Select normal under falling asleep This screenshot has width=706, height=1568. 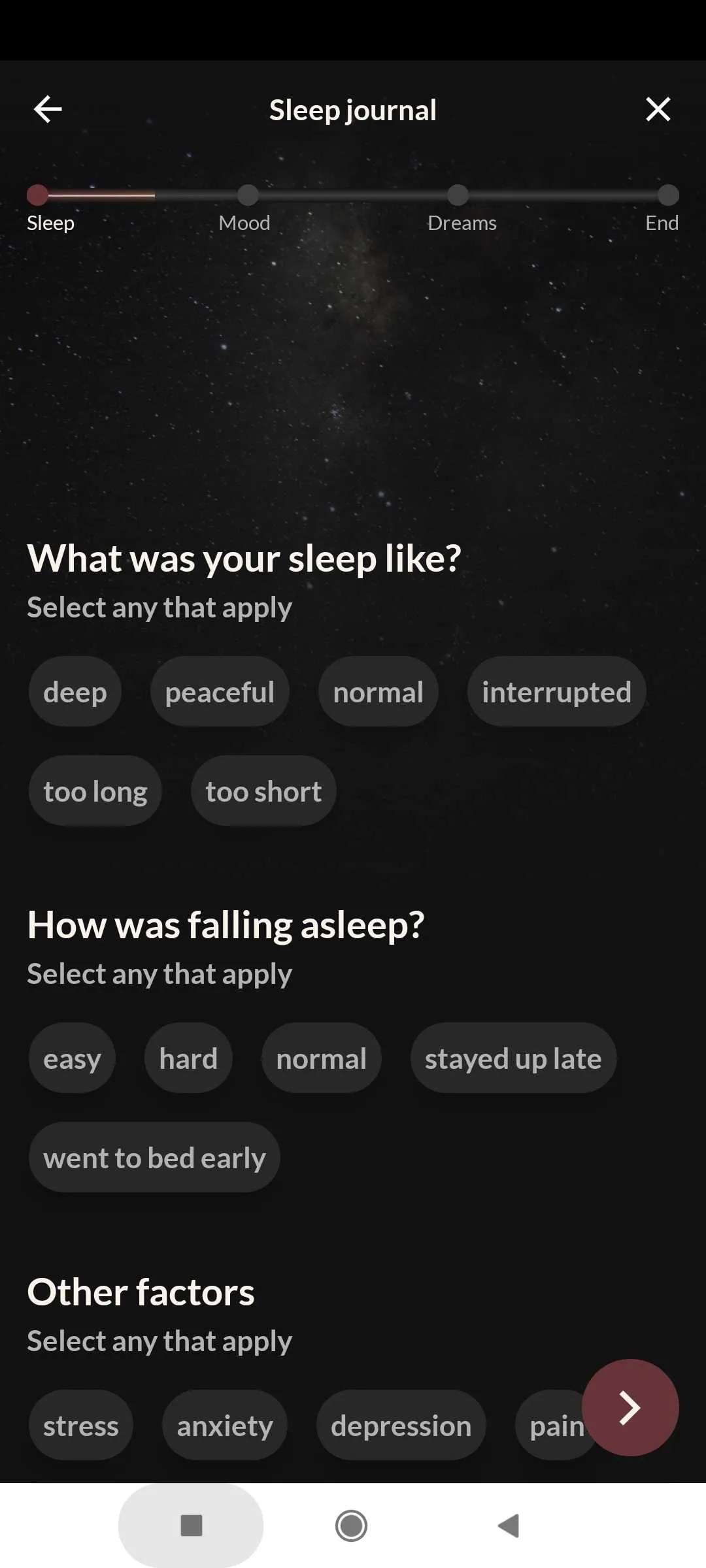click(322, 1058)
